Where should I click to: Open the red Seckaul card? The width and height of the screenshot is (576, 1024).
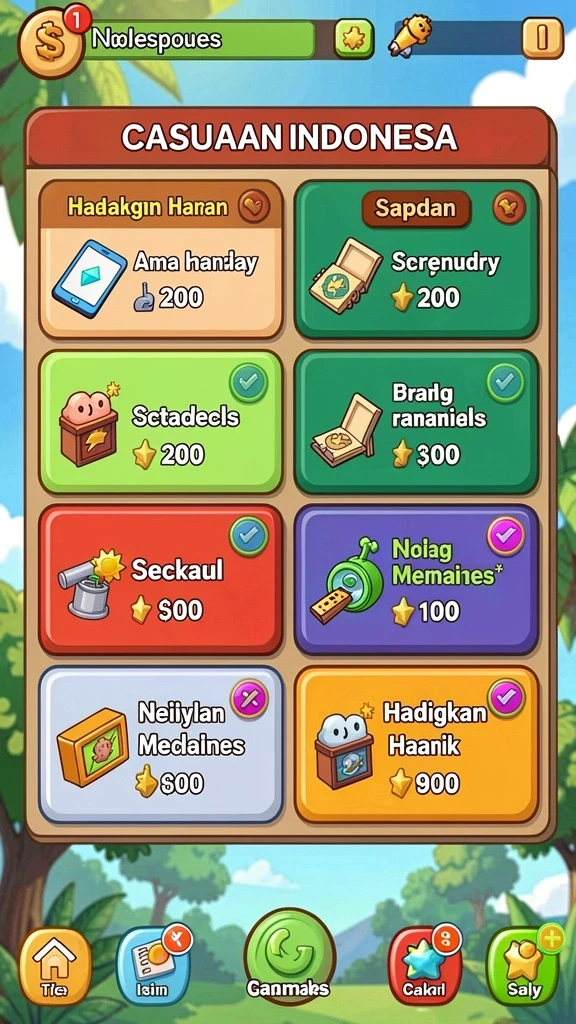161,579
